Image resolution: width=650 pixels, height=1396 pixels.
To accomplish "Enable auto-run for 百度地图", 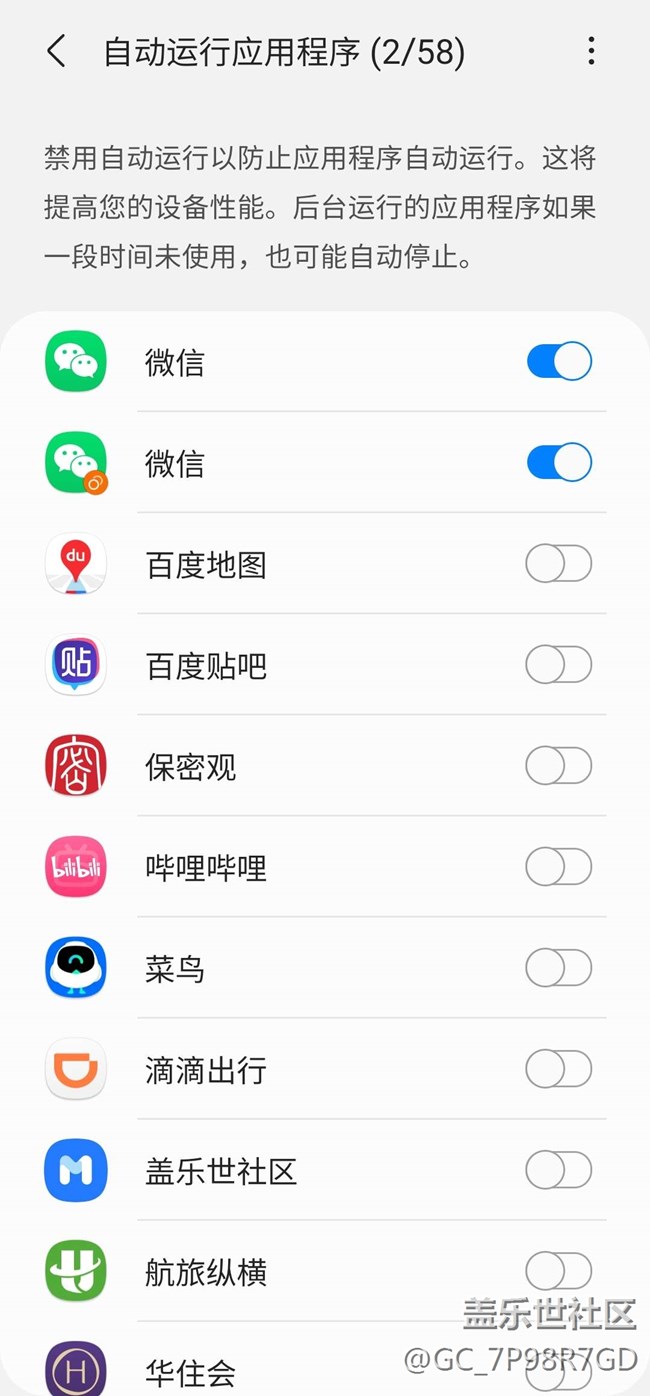I will pos(559,564).
